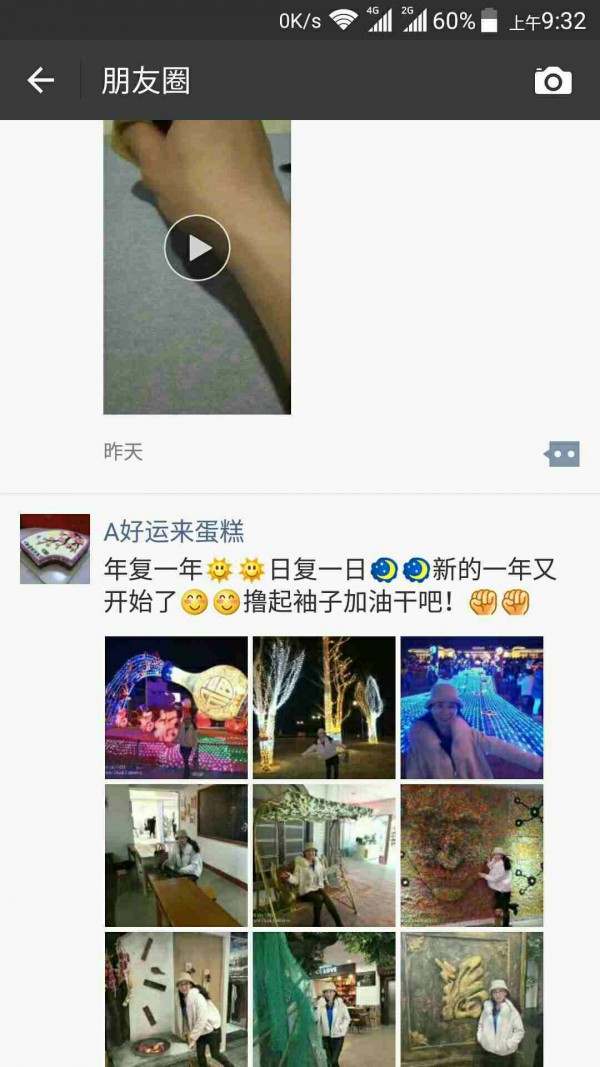600x1067 pixels.
Task: Go back from 朋友圈 screen
Action: pyautogui.click(x=41, y=81)
